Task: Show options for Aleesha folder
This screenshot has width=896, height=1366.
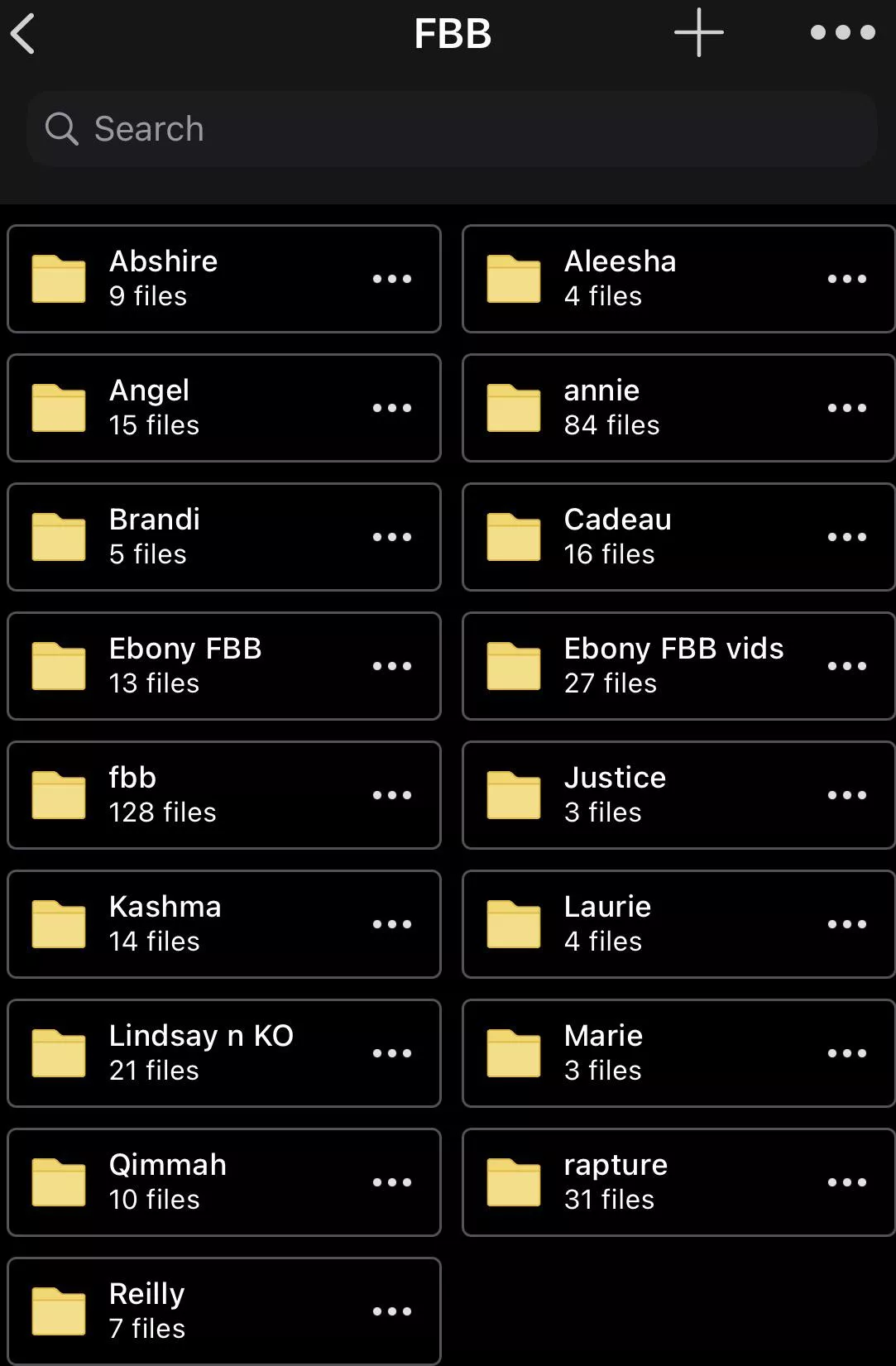Action: coord(846,279)
